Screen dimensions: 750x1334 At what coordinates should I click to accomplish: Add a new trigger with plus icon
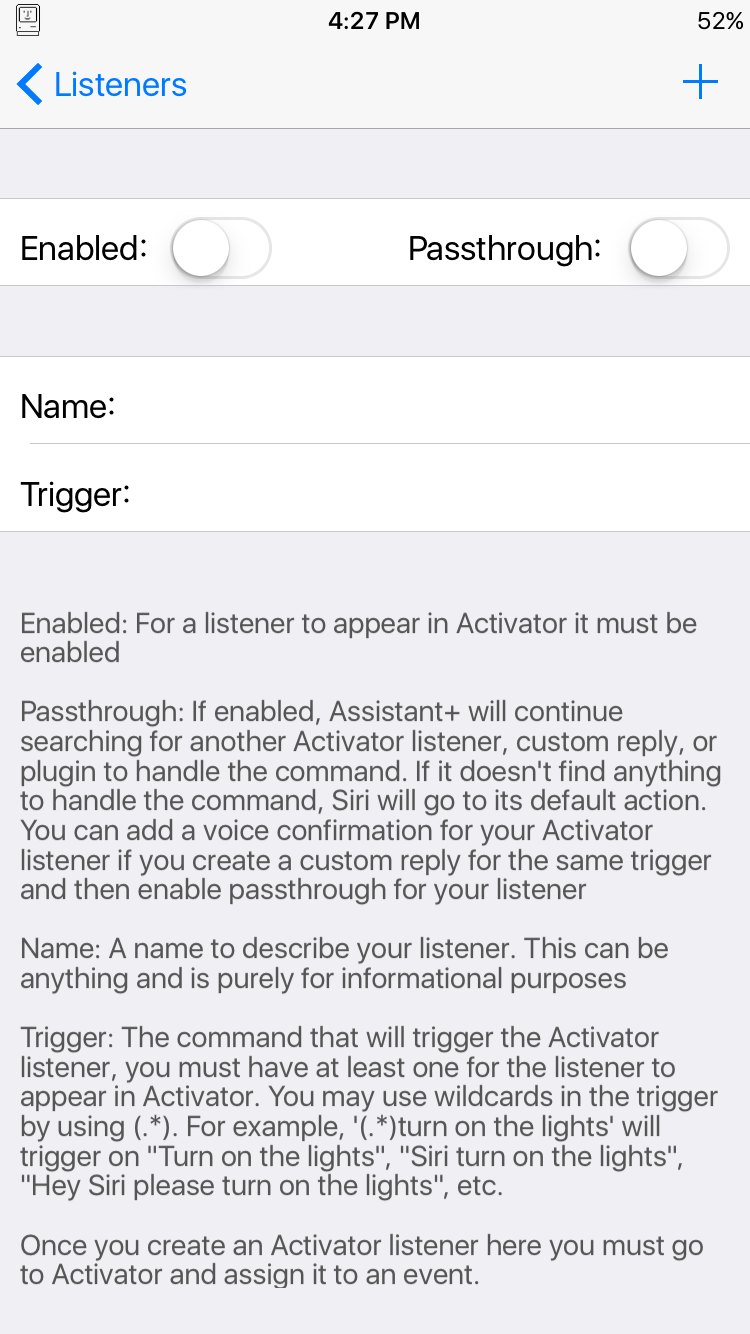click(x=700, y=83)
